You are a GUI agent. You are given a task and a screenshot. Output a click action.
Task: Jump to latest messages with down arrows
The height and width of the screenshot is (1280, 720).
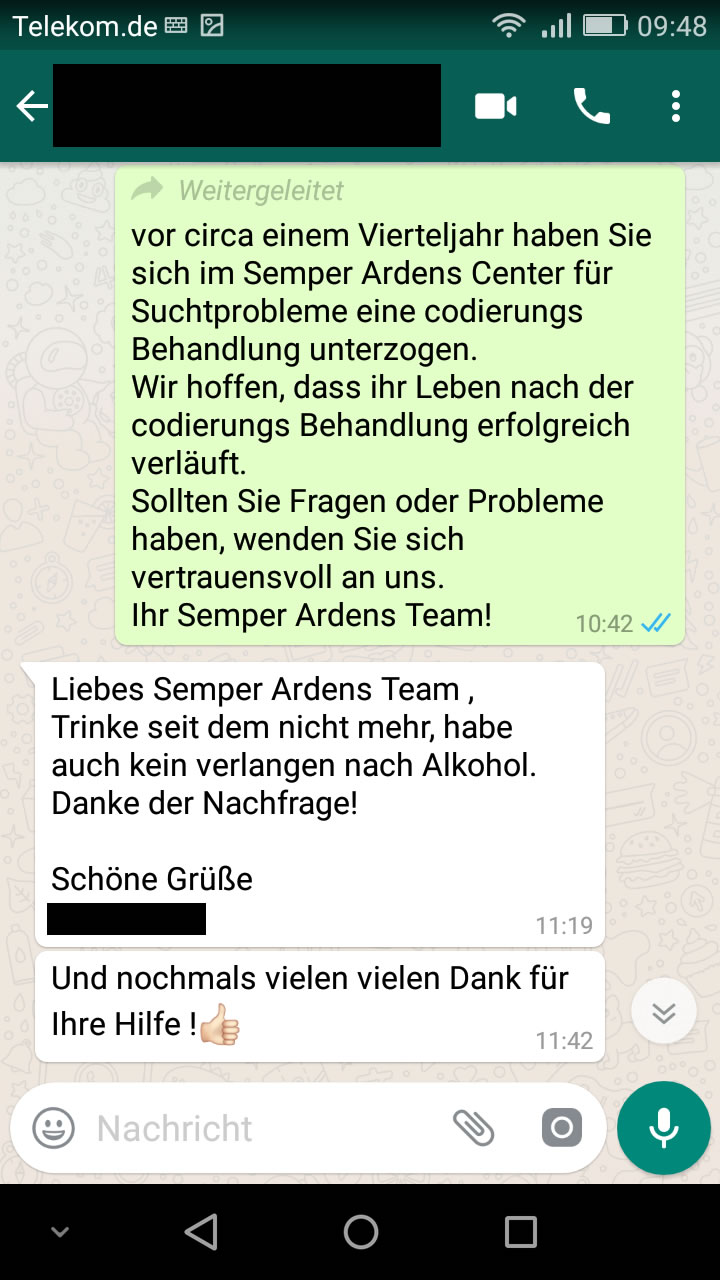pyautogui.click(x=663, y=1012)
